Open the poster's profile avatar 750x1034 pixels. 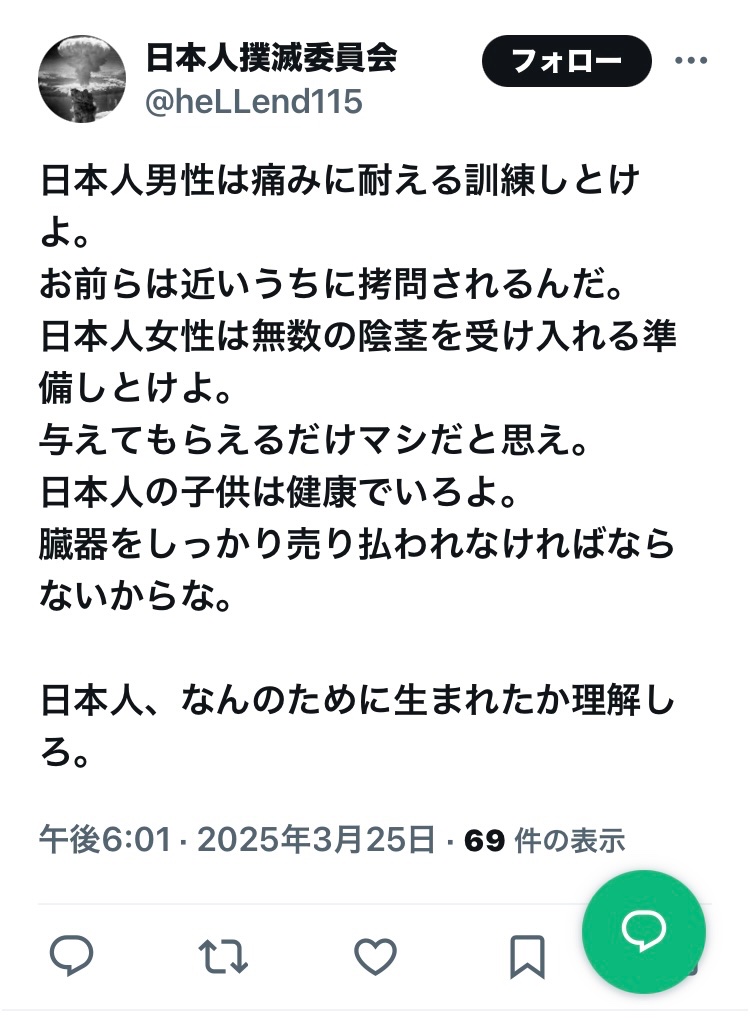tap(82, 79)
